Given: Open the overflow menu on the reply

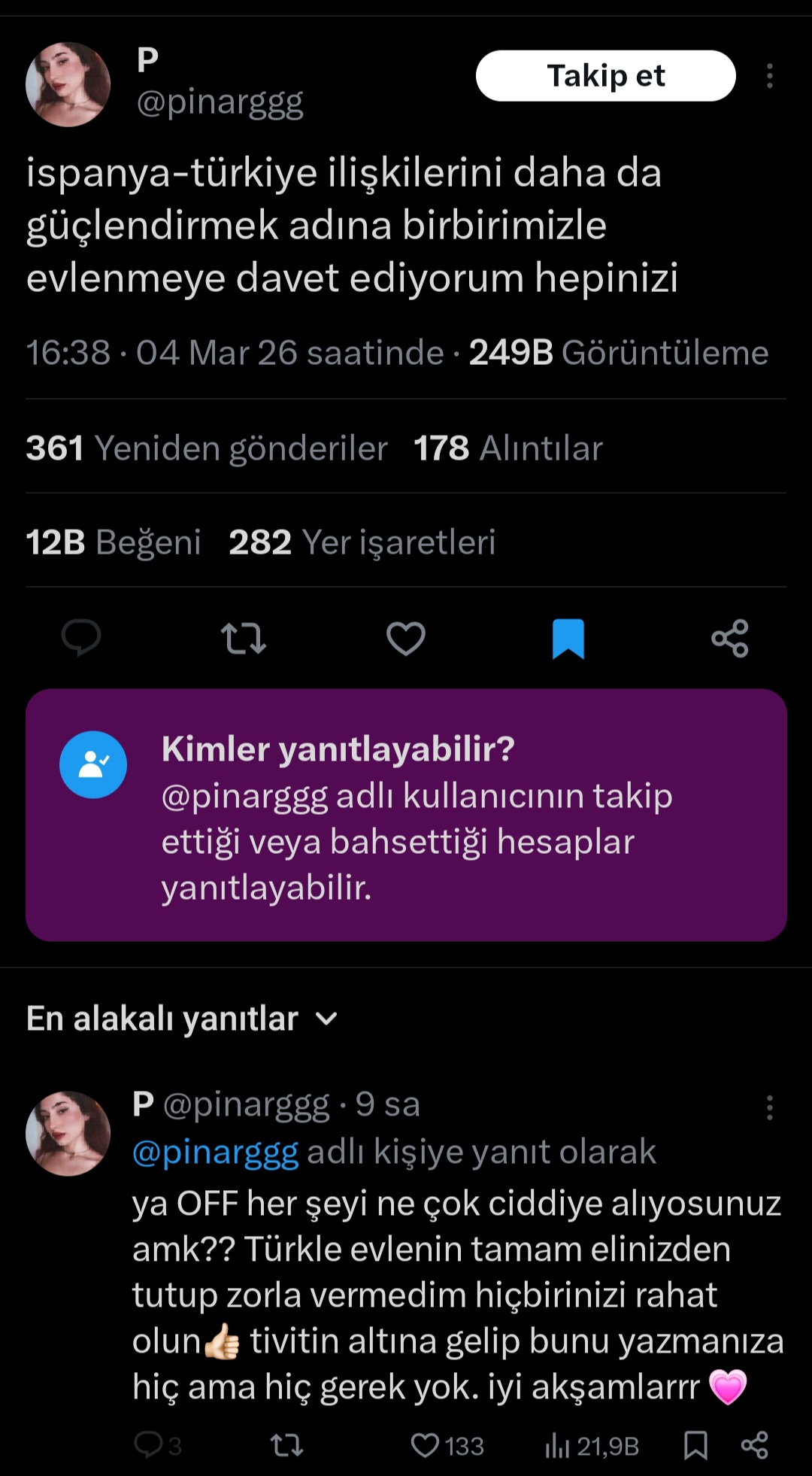Looking at the screenshot, I should pyautogui.click(x=769, y=1108).
